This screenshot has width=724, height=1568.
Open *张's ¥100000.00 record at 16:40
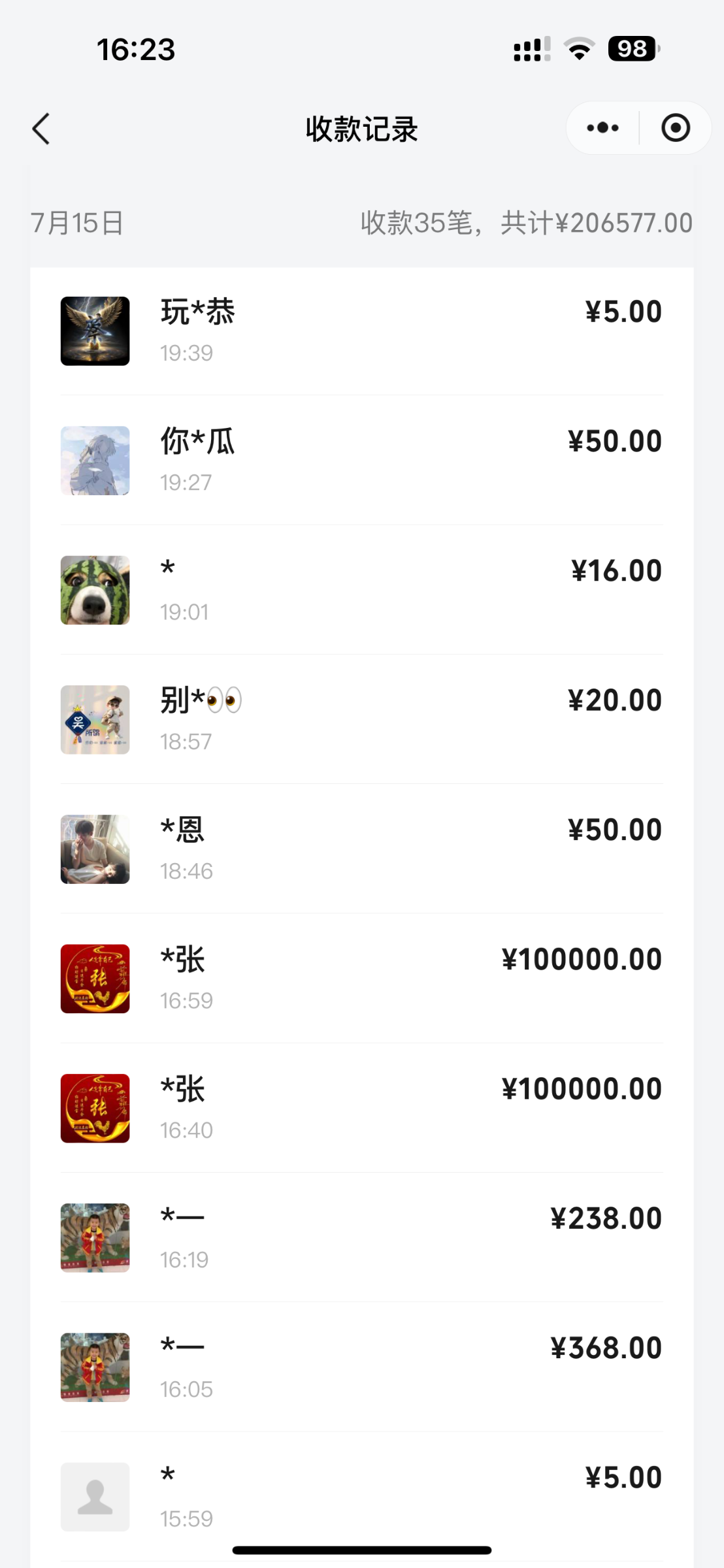coord(361,1107)
